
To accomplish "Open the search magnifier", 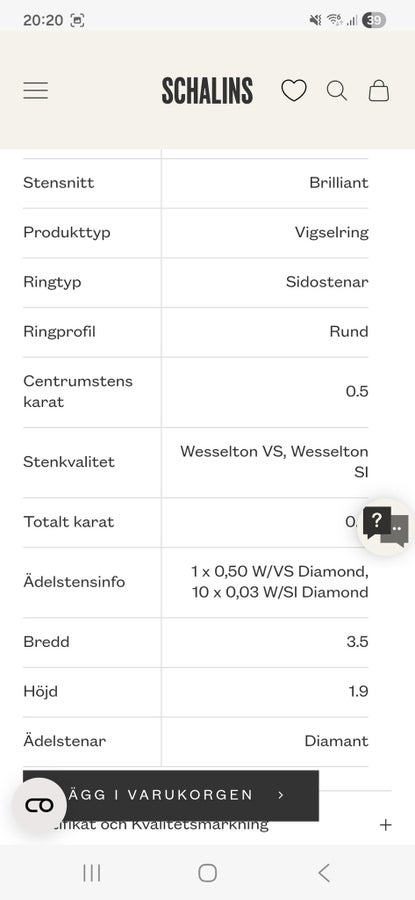I will coord(337,91).
